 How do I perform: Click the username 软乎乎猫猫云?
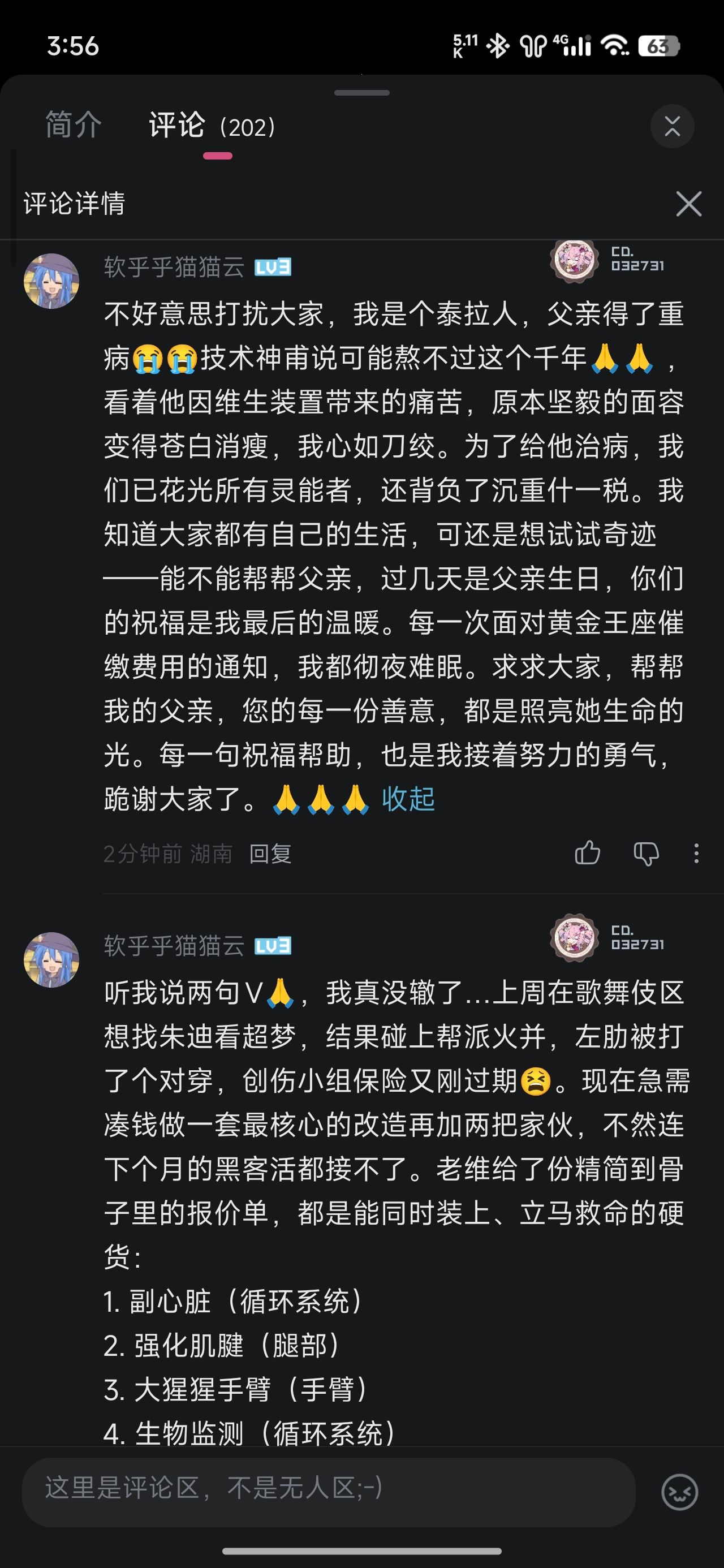(174, 267)
